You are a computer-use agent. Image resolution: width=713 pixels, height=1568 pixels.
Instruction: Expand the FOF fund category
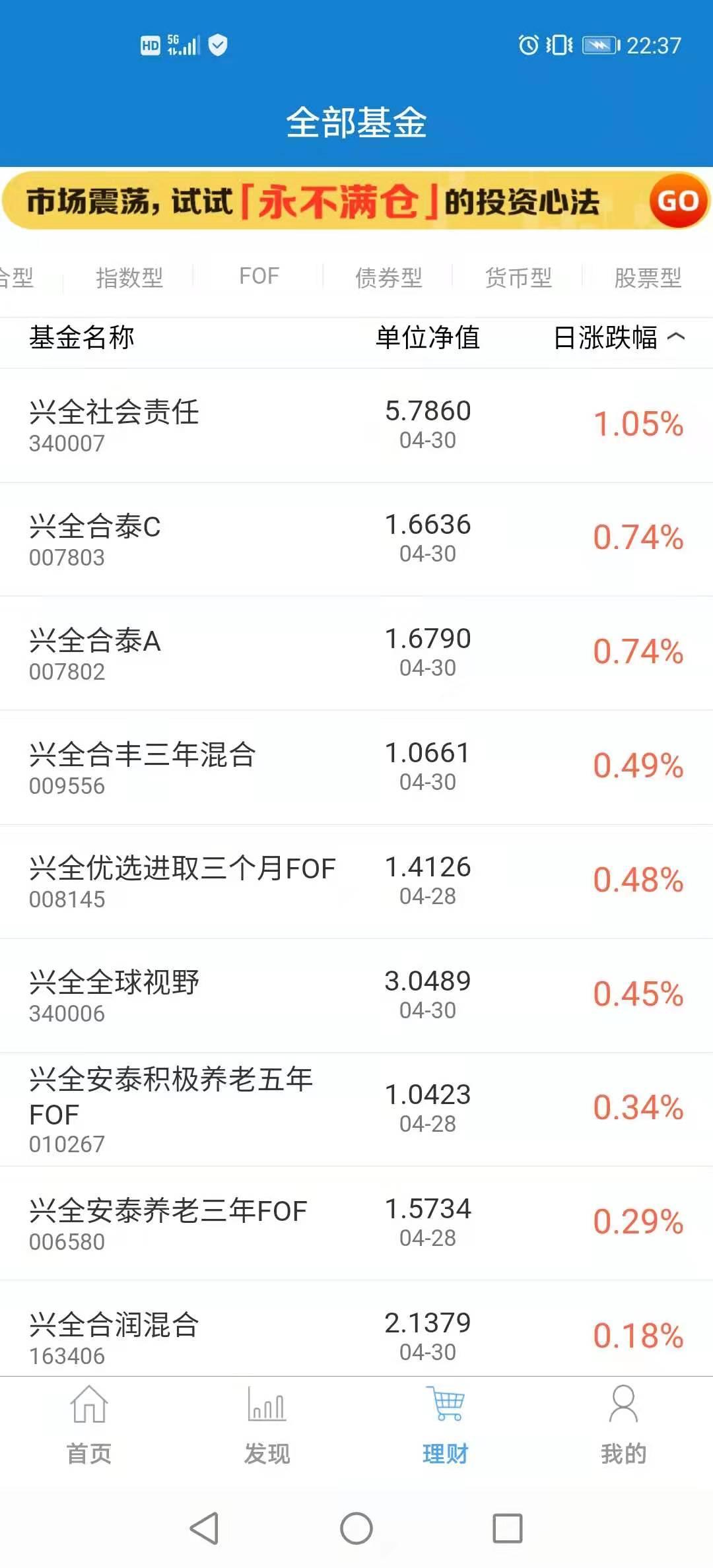click(x=258, y=276)
